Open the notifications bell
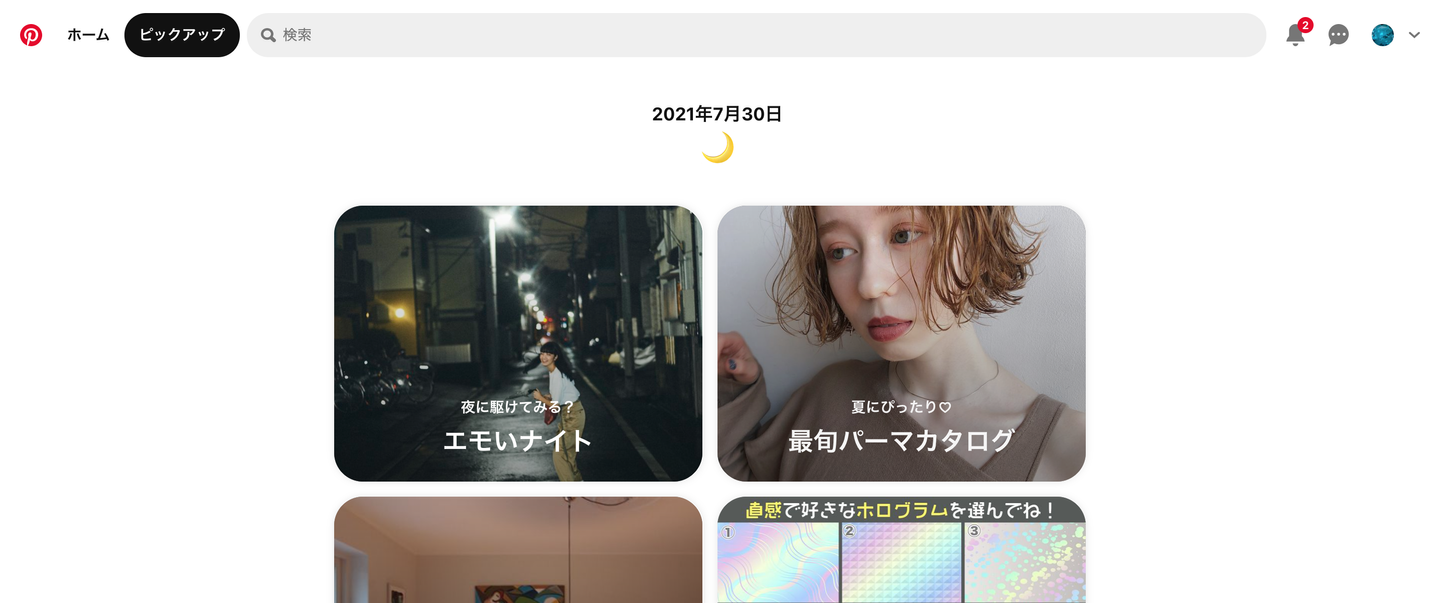This screenshot has height=603, width=1440. [x=1295, y=35]
